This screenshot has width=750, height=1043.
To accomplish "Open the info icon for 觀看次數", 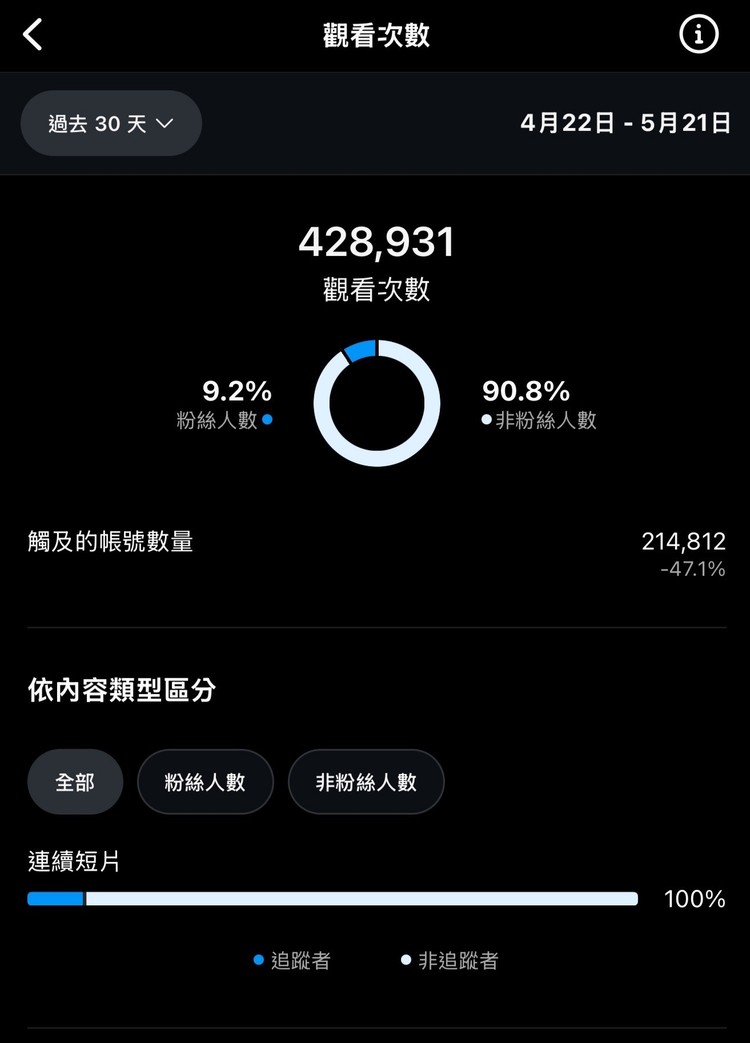I will click(699, 35).
